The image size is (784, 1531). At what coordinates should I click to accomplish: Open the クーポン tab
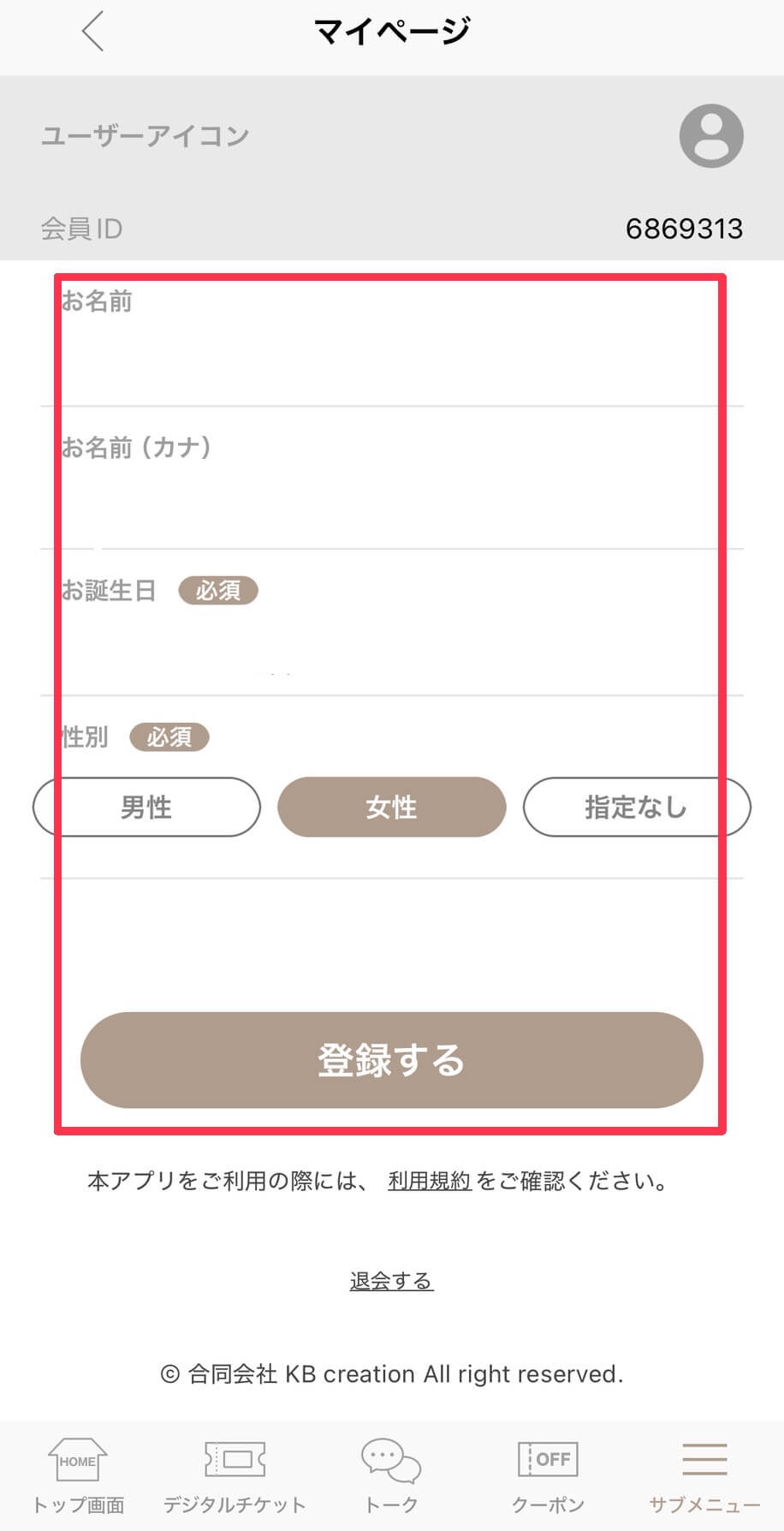tap(549, 1475)
